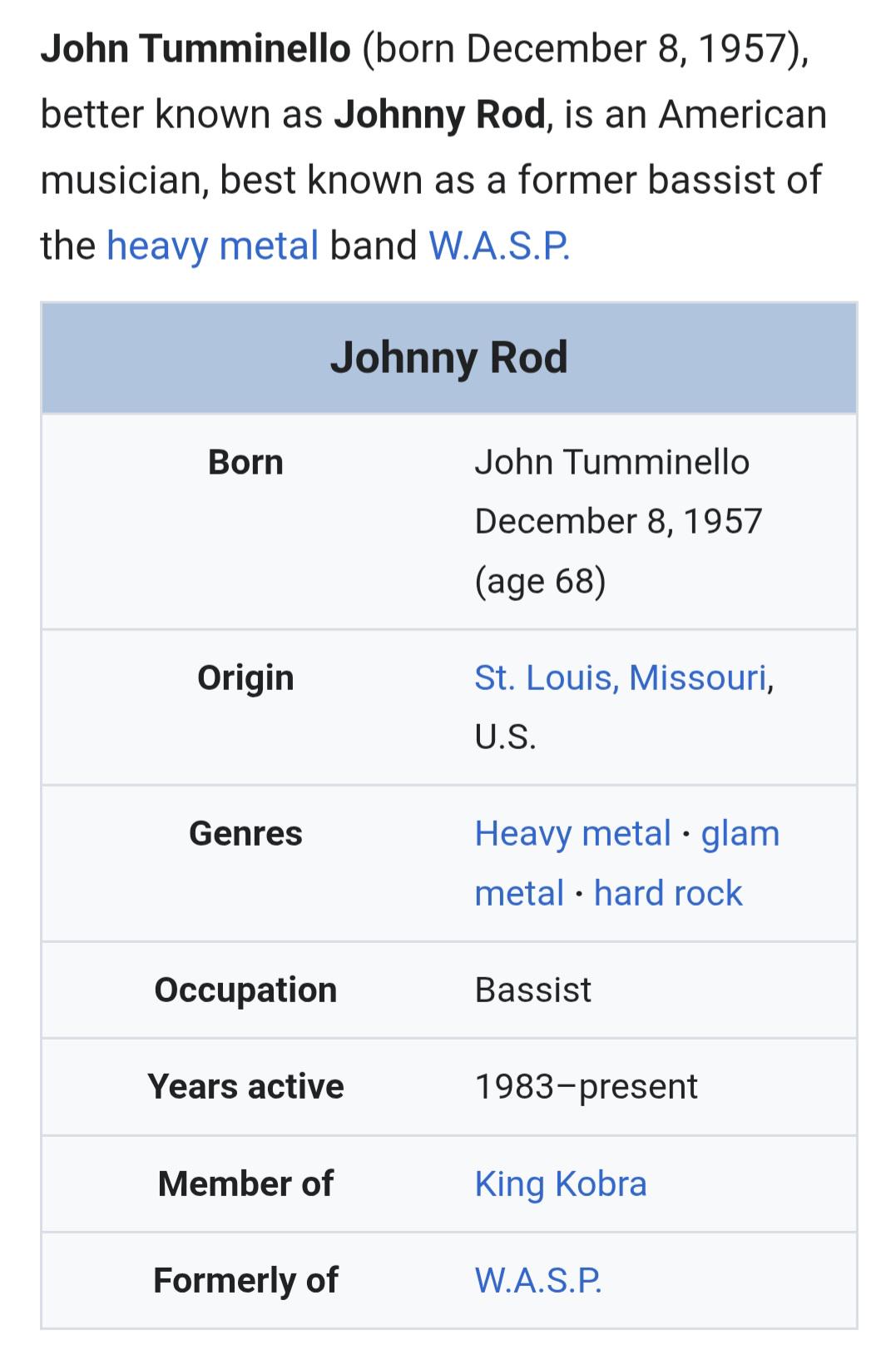
Task: Open the Heavy metal genre link
Action: 572,833
